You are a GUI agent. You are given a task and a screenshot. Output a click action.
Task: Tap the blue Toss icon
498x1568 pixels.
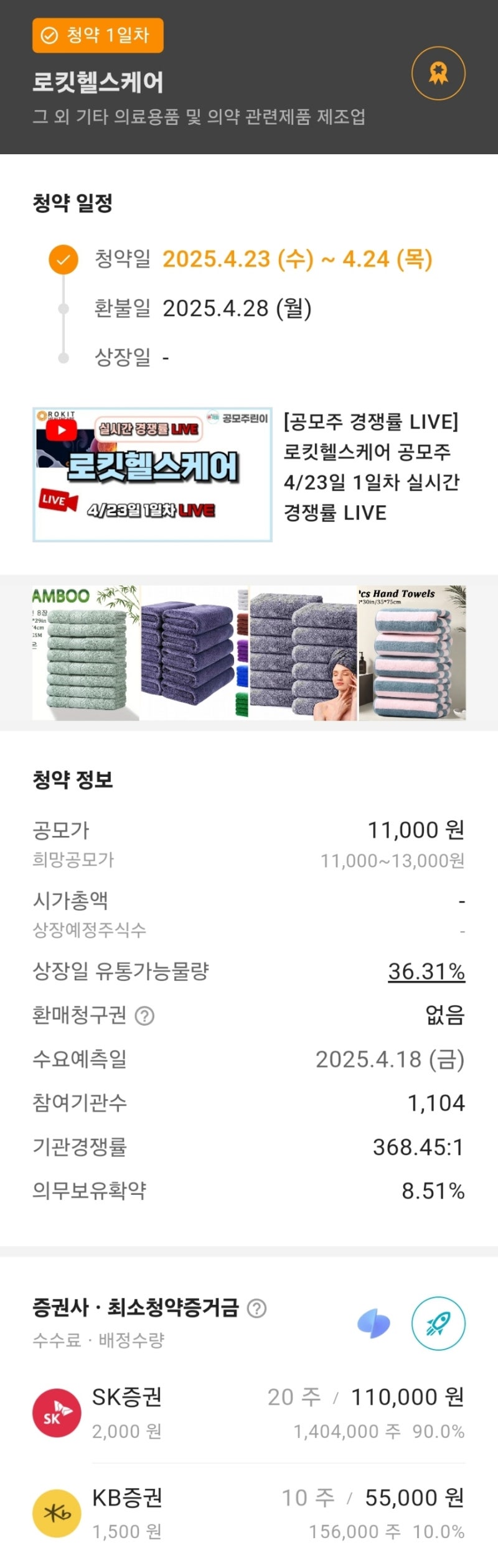(x=374, y=1324)
